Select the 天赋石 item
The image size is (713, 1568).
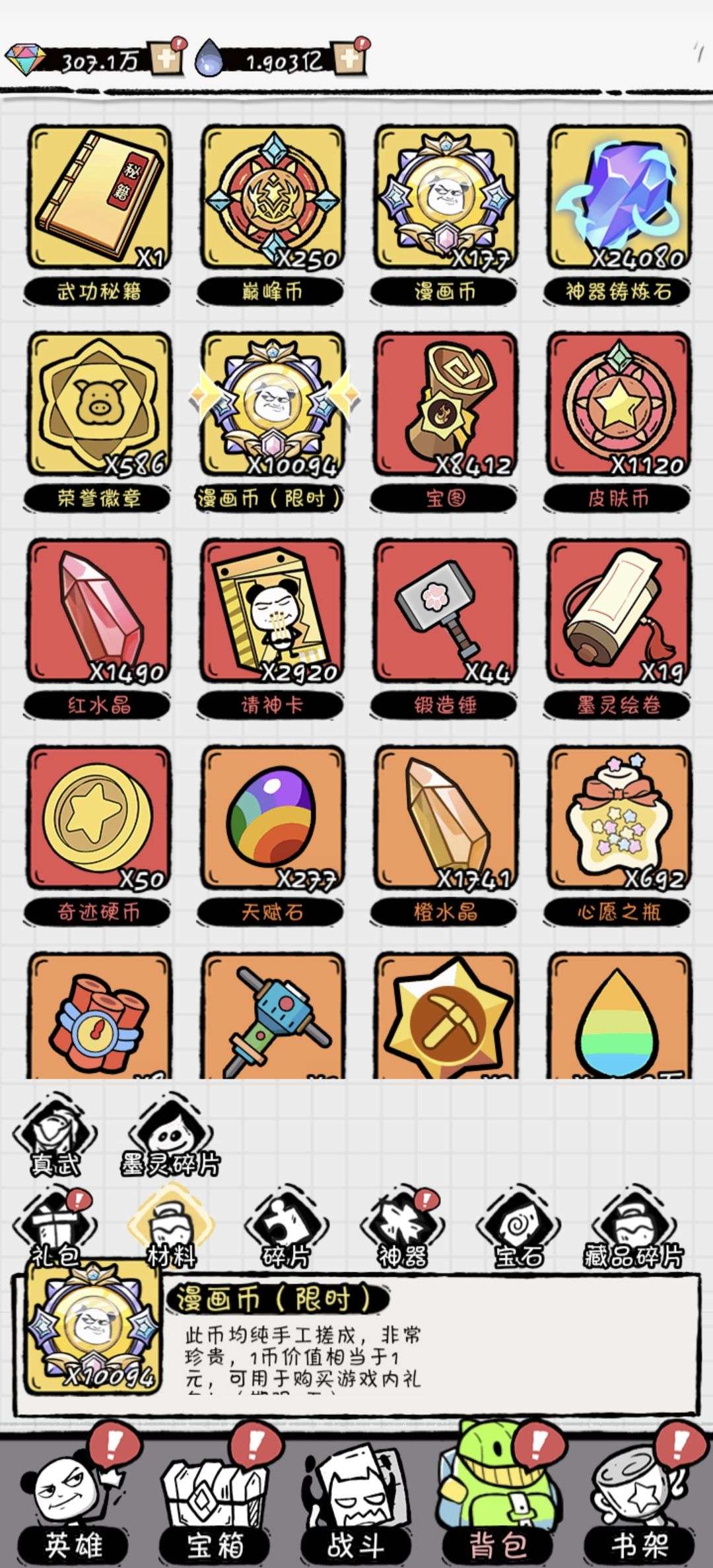tap(273, 817)
